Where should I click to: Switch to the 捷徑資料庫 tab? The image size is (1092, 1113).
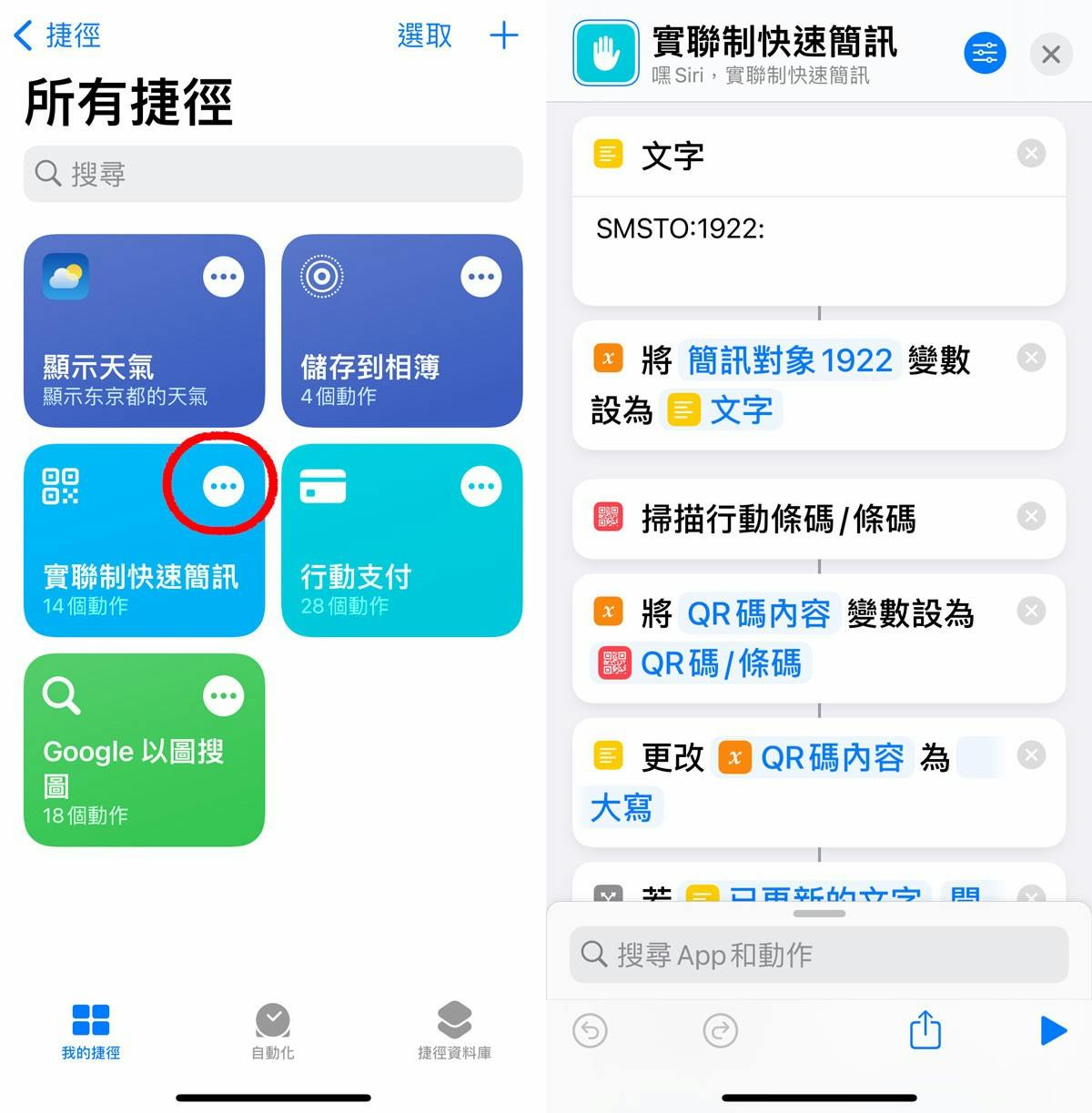coord(454,1031)
